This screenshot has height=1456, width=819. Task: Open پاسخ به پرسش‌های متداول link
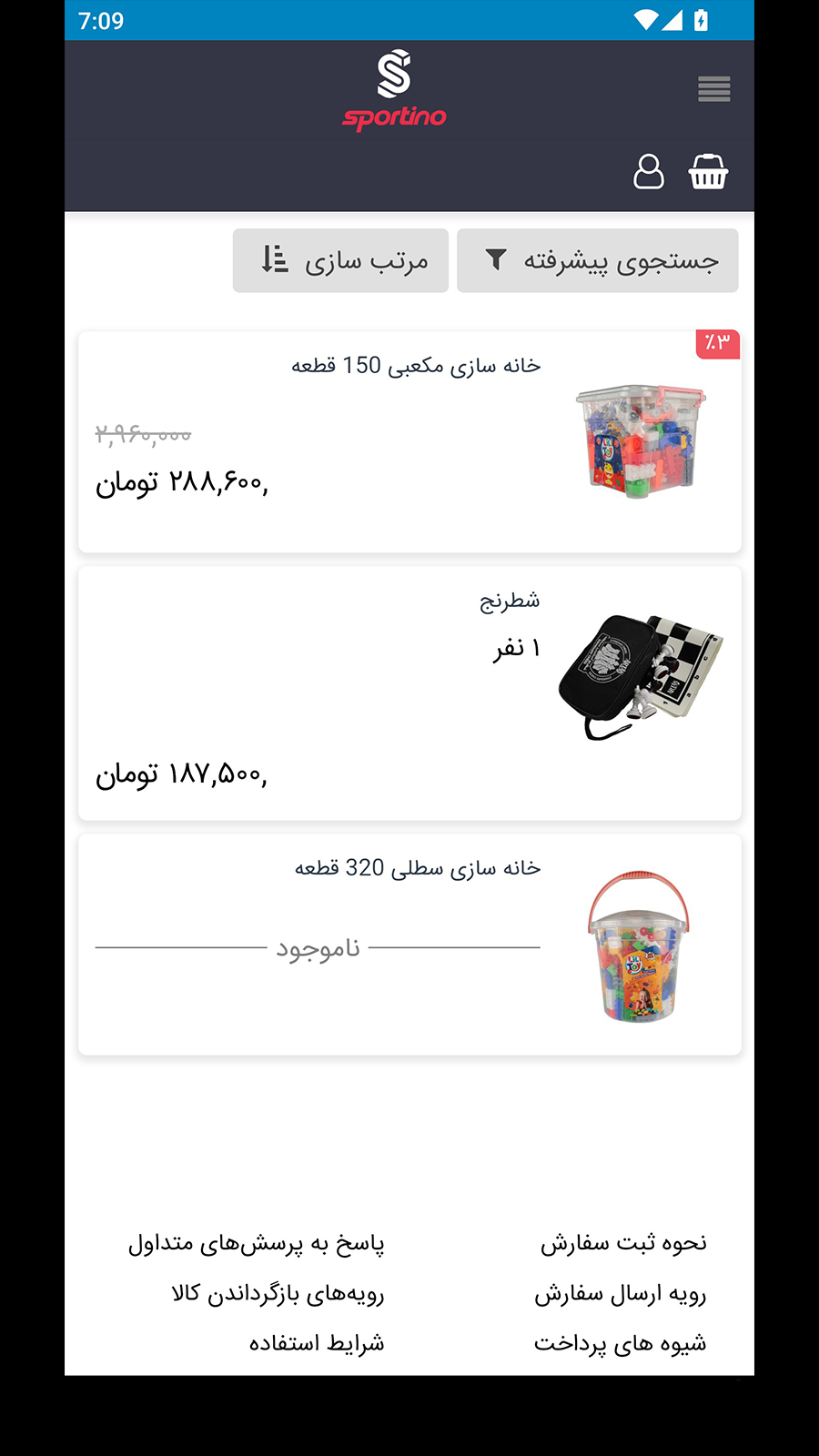pos(258,1242)
